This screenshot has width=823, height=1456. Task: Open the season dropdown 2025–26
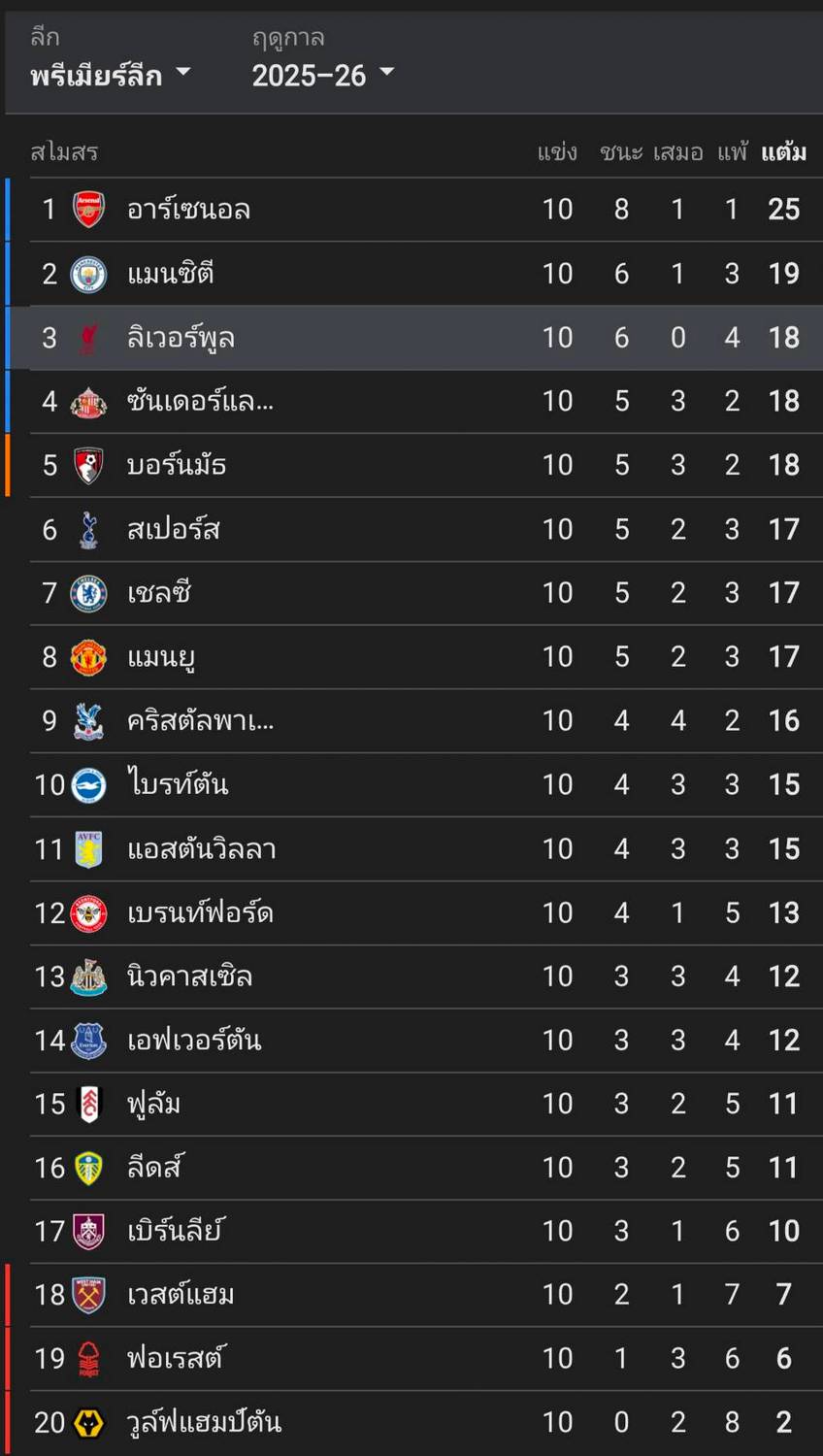[x=322, y=75]
